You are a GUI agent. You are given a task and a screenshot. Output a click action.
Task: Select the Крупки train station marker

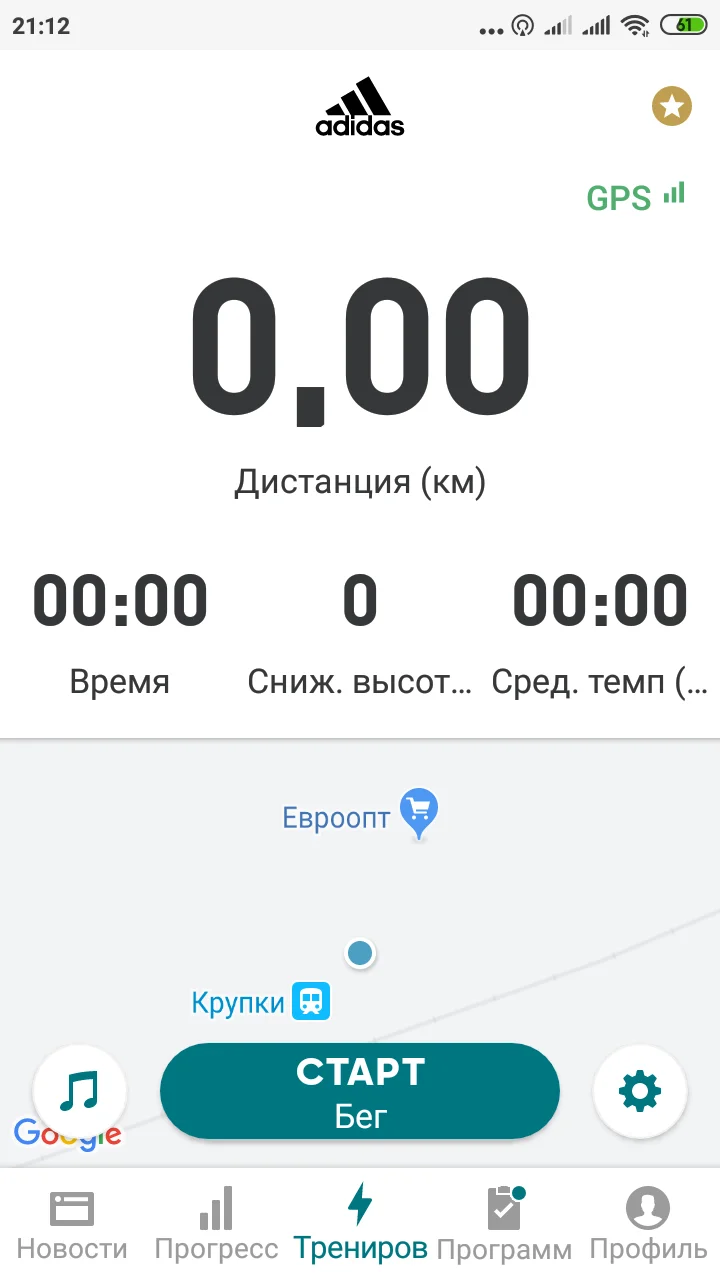[x=311, y=1002]
